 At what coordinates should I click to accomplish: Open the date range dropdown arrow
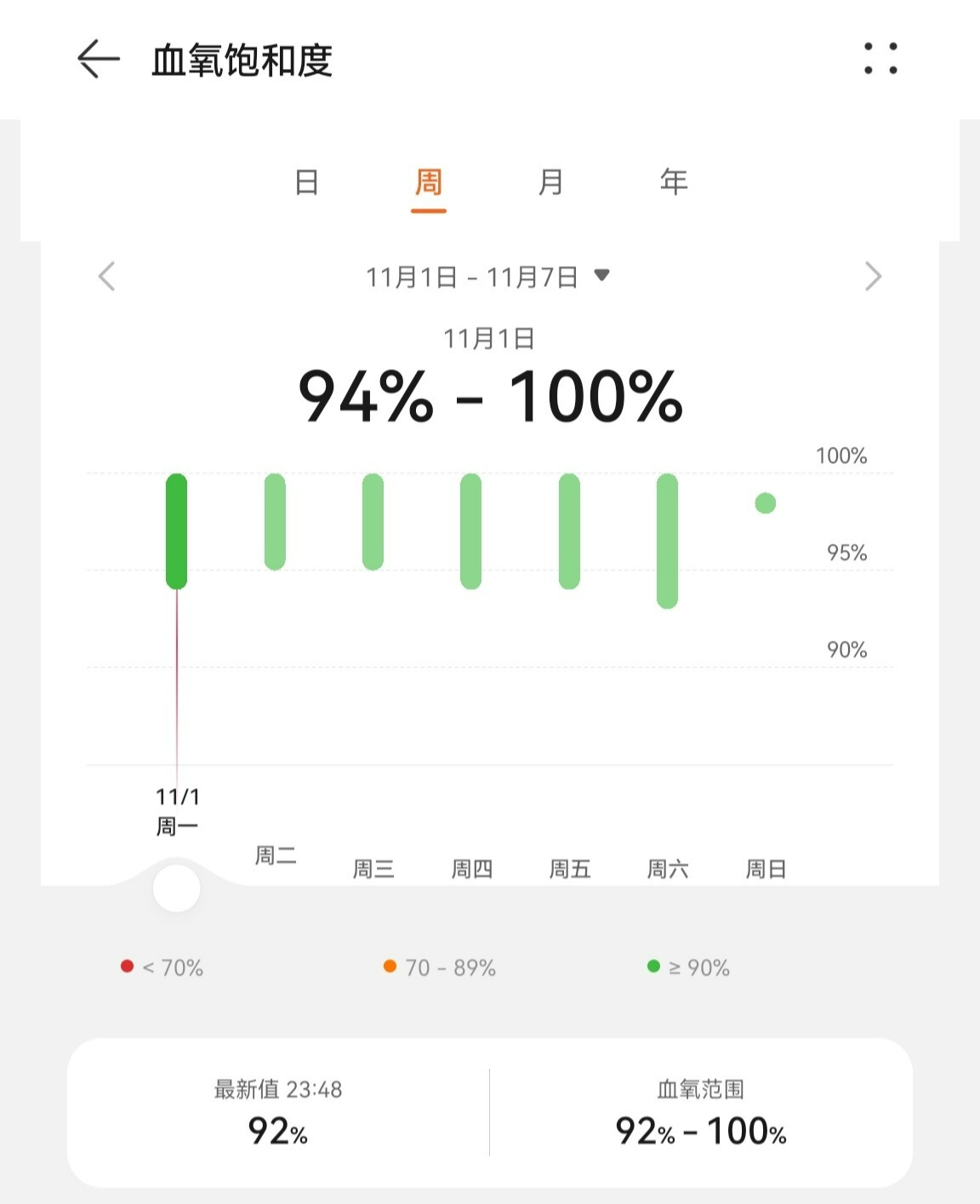[x=603, y=276]
